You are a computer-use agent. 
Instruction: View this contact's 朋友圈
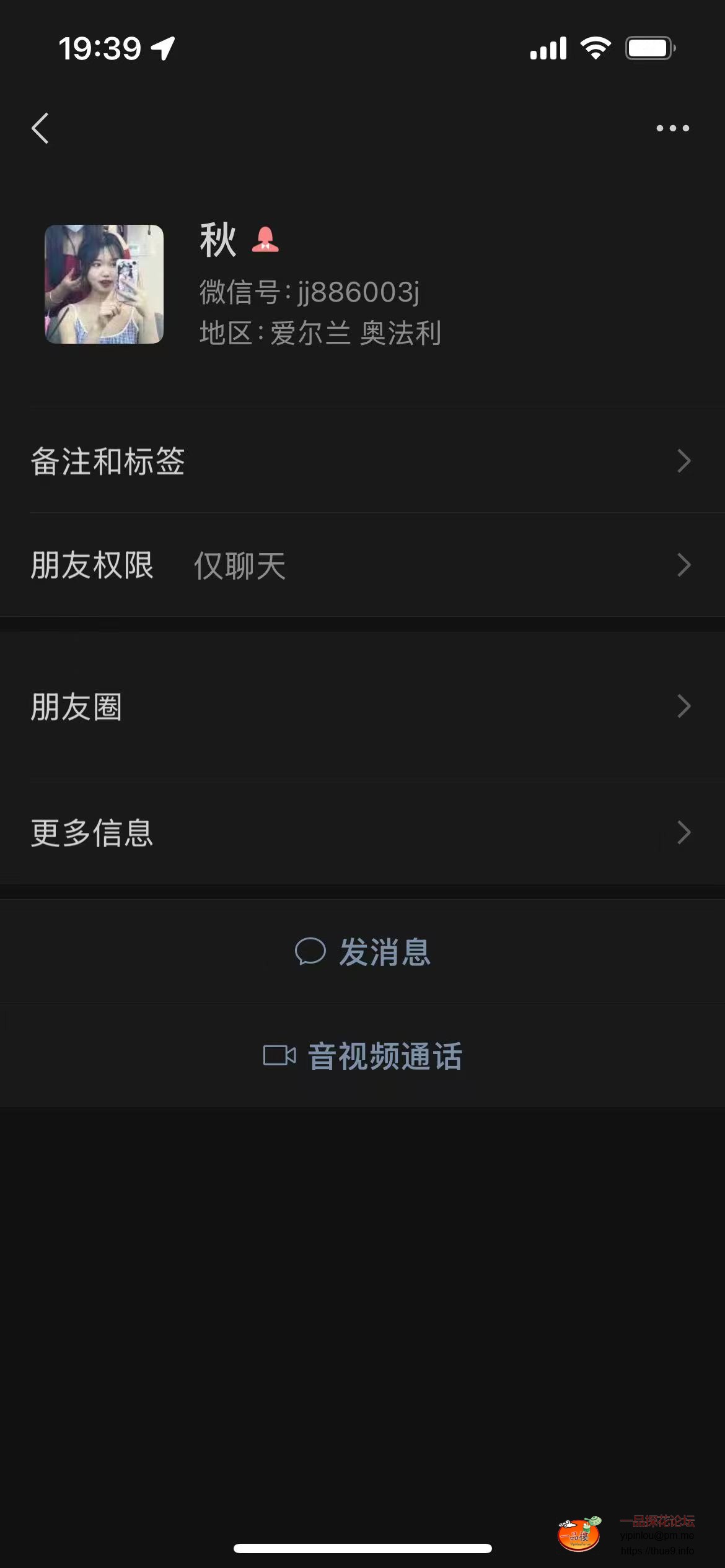[362, 707]
